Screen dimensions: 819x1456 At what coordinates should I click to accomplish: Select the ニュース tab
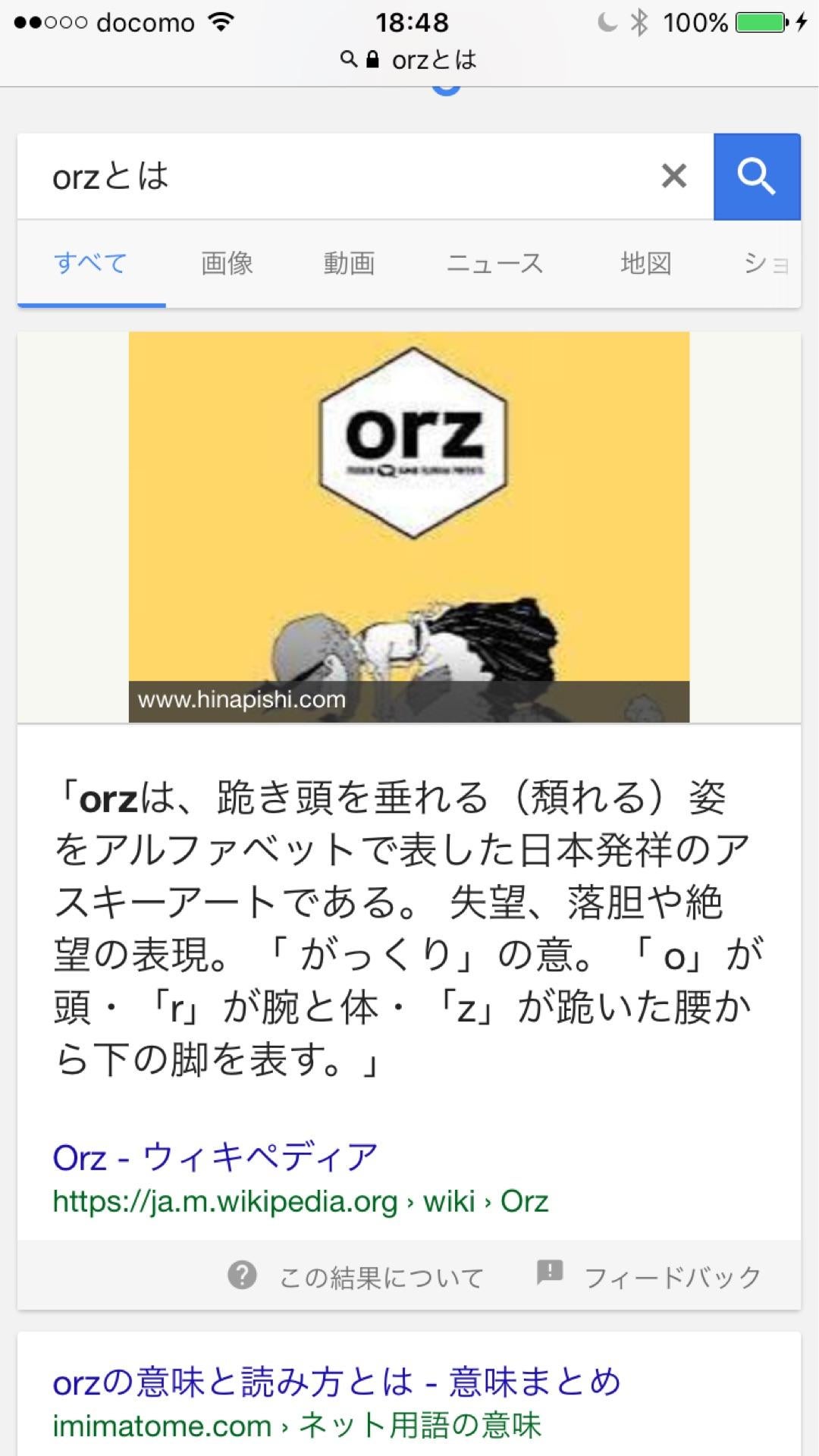pos(495,263)
